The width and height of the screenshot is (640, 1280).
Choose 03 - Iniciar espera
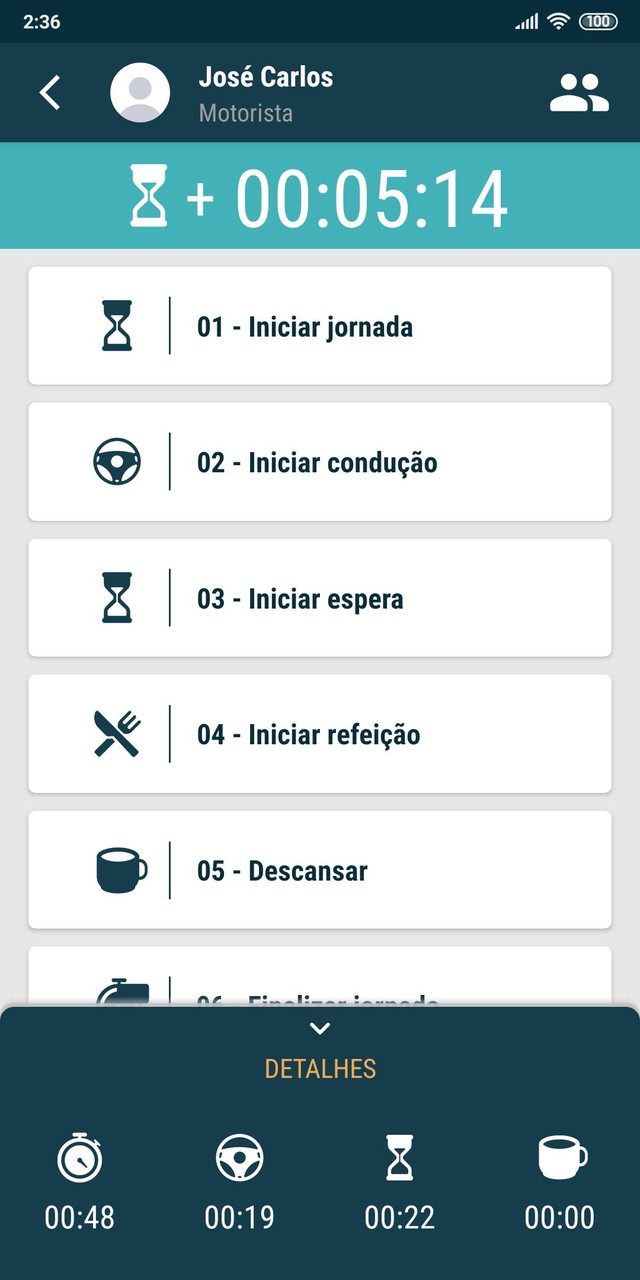(x=319, y=598)
